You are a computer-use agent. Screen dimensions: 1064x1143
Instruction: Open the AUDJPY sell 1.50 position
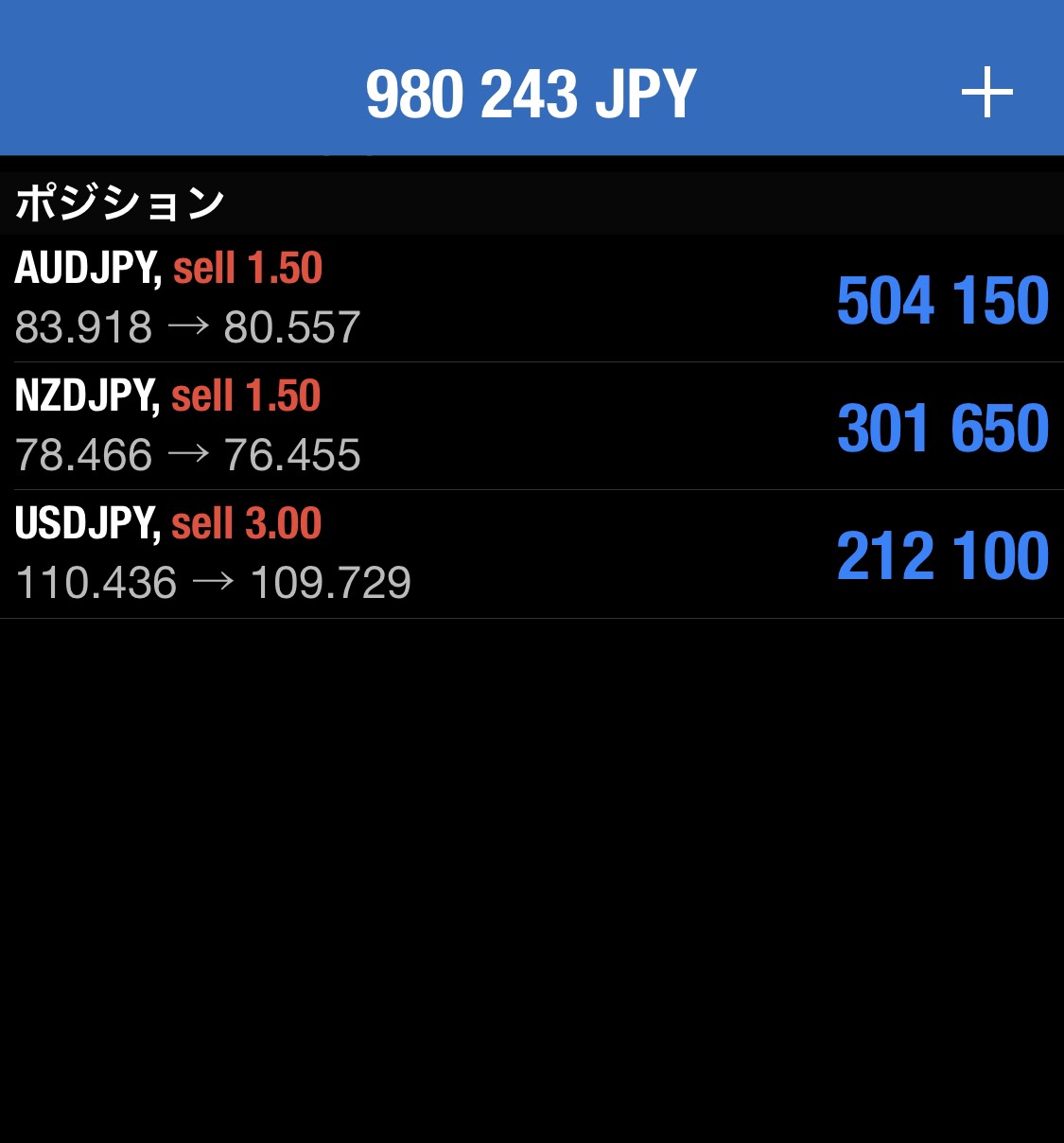click(530, 299)
